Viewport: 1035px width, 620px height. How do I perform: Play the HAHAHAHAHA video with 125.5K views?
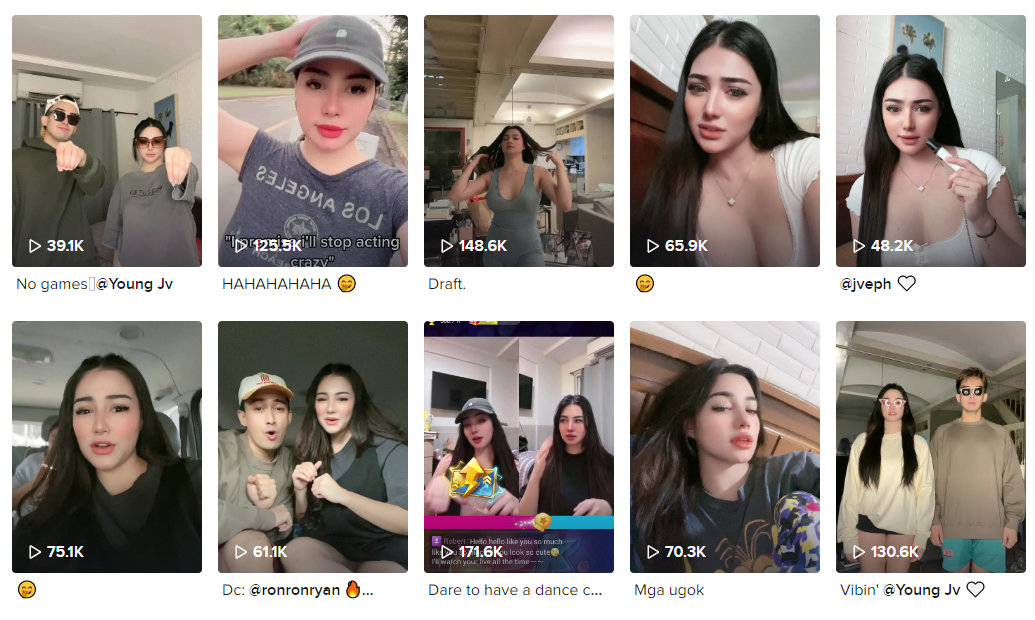(313, 140)
